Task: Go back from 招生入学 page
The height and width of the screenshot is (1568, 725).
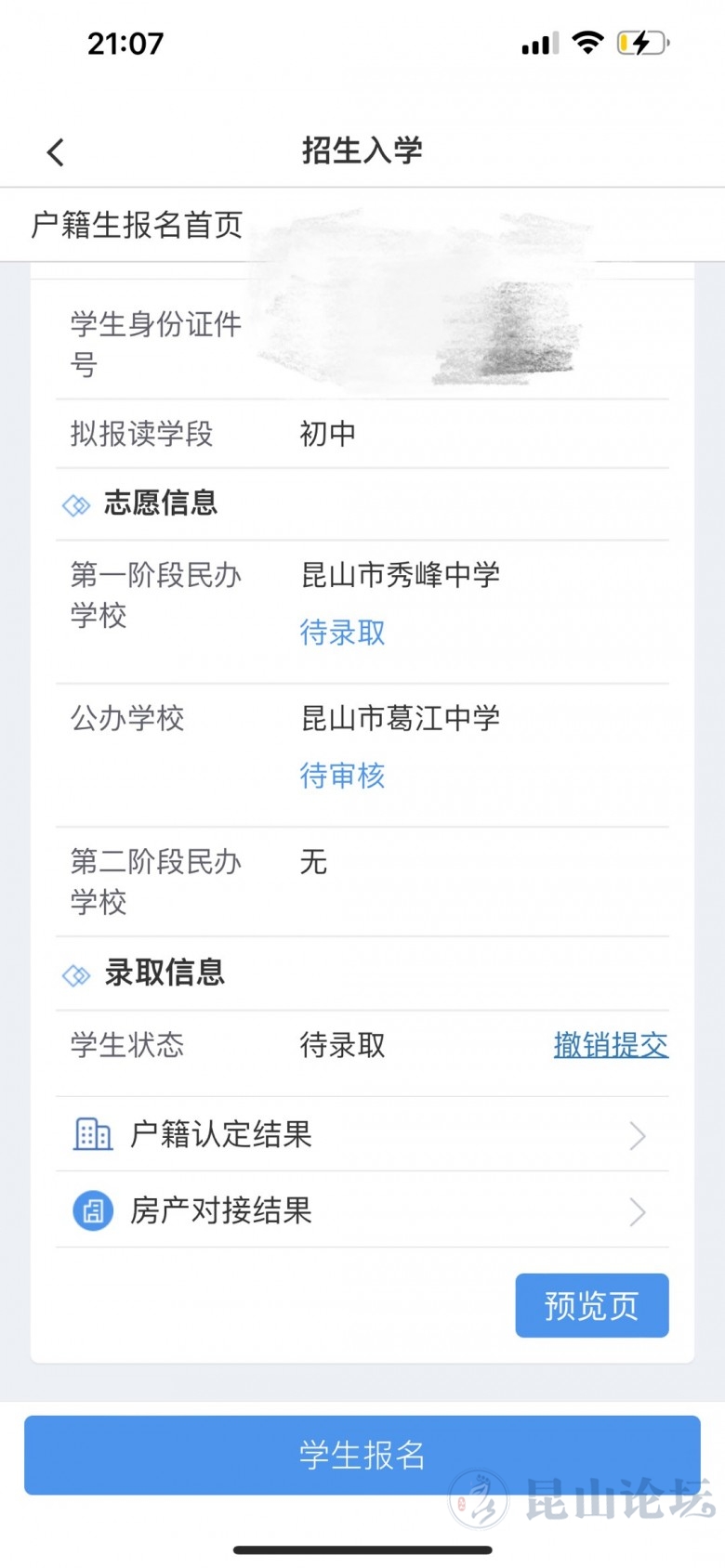Action: [56, 152]
